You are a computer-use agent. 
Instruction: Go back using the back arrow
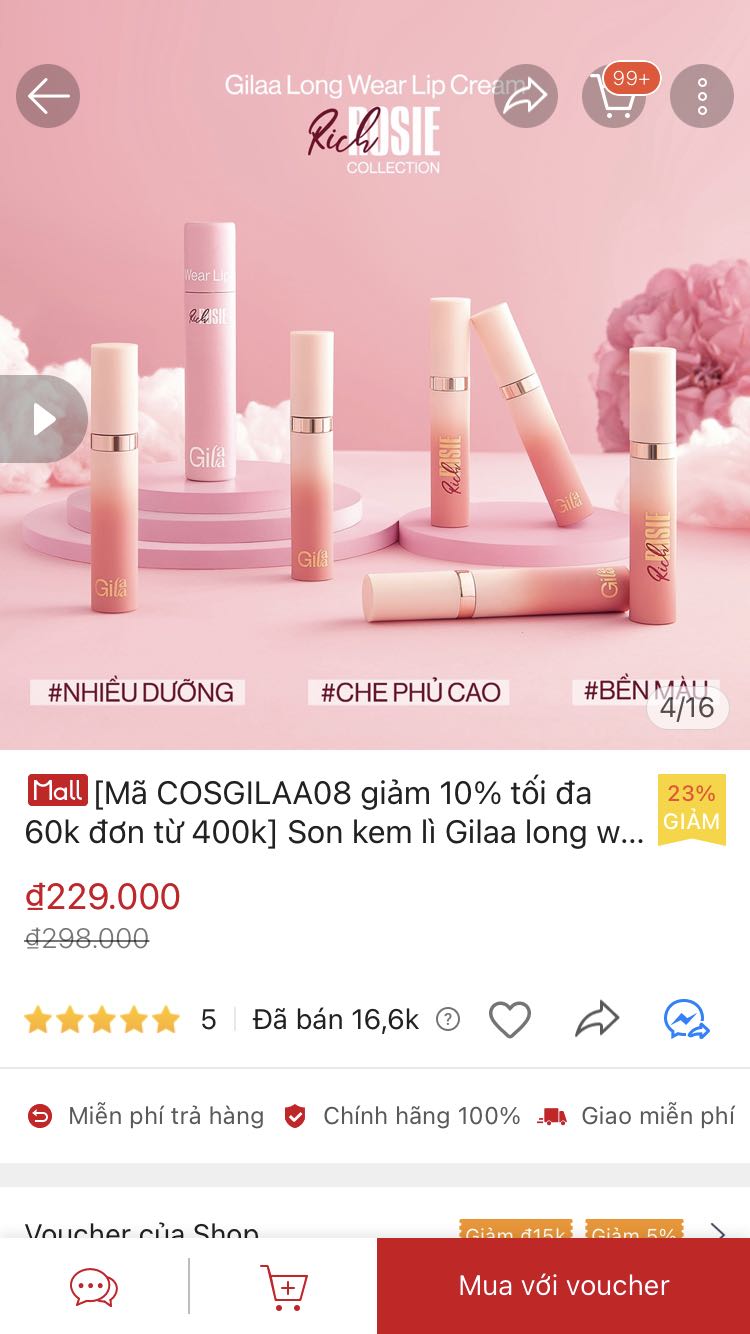[47, 96]
